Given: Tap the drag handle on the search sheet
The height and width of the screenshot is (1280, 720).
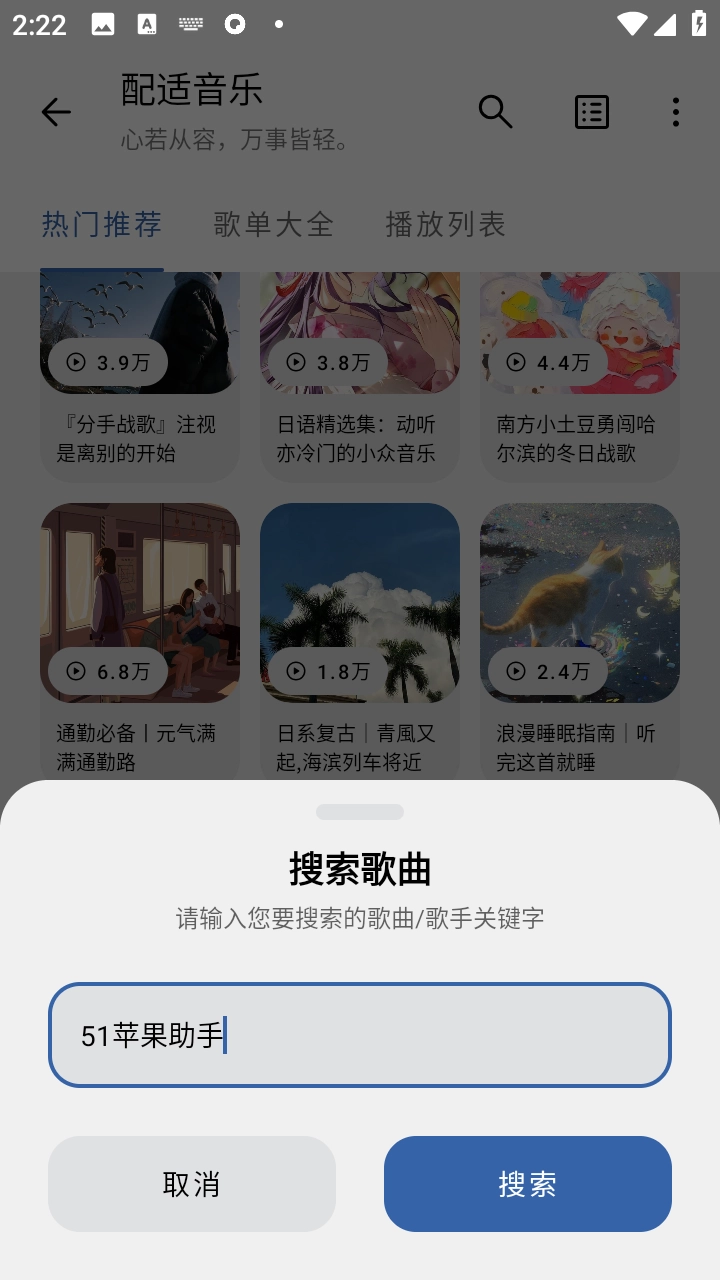Looking at the screenshot, I should tap(360, 812).
